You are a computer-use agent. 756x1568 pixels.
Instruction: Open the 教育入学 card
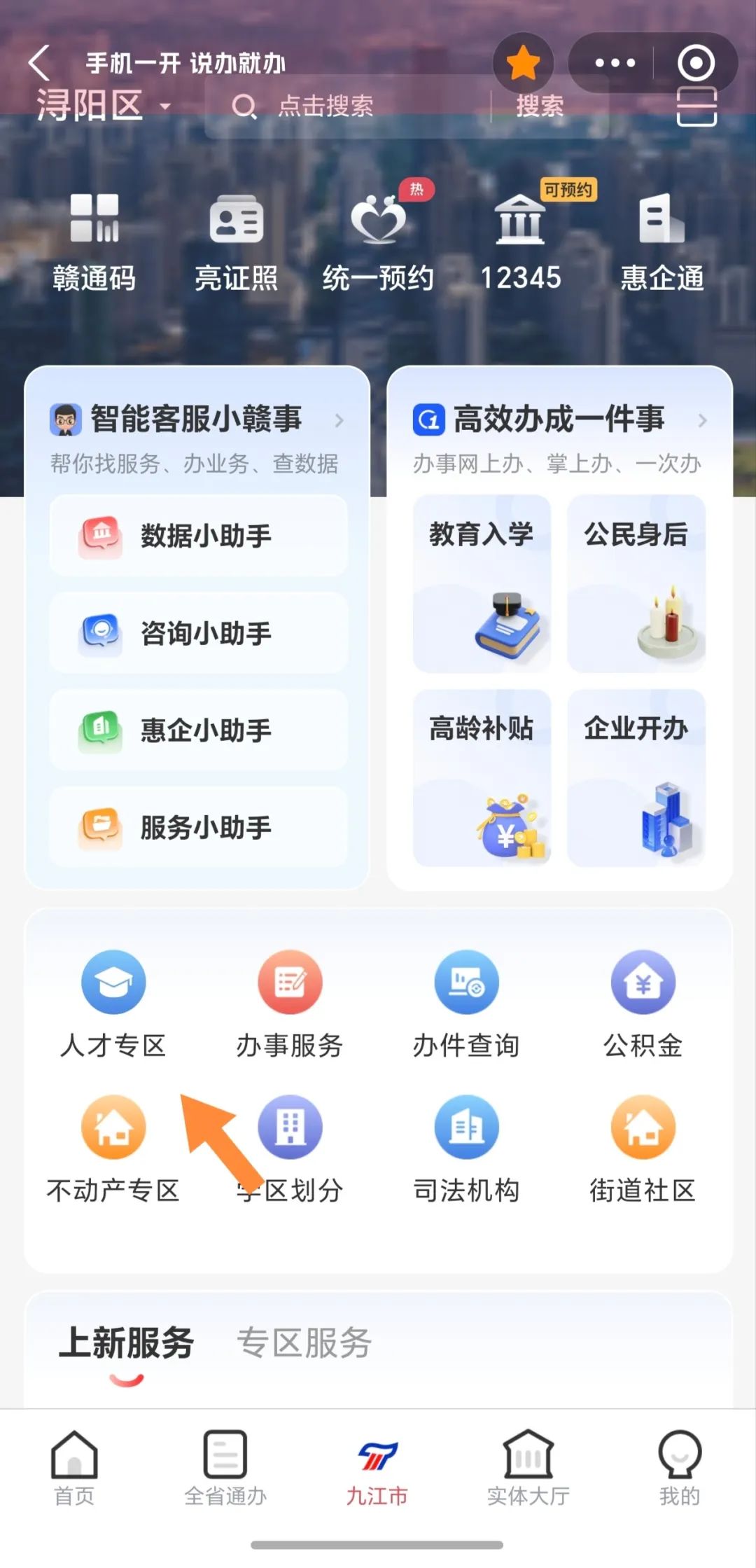[482, 583]
